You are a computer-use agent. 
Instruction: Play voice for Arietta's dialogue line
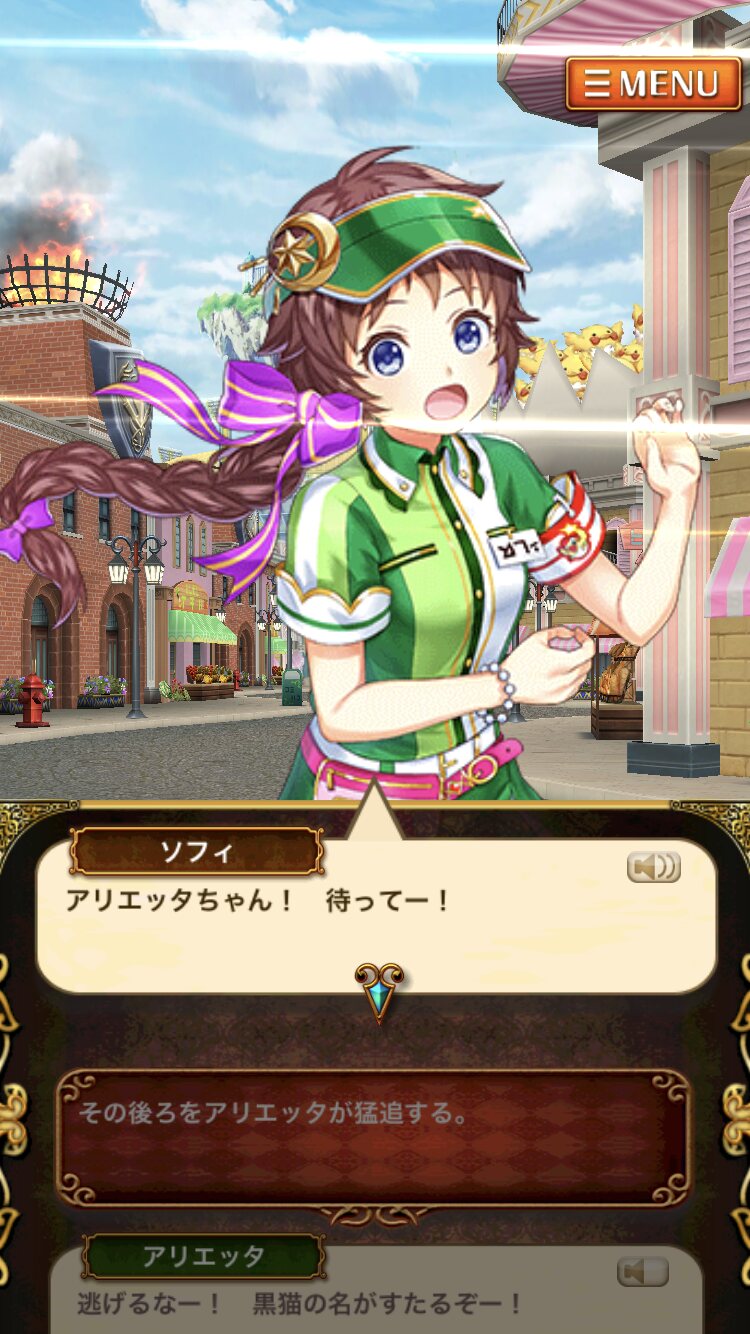642,1272
